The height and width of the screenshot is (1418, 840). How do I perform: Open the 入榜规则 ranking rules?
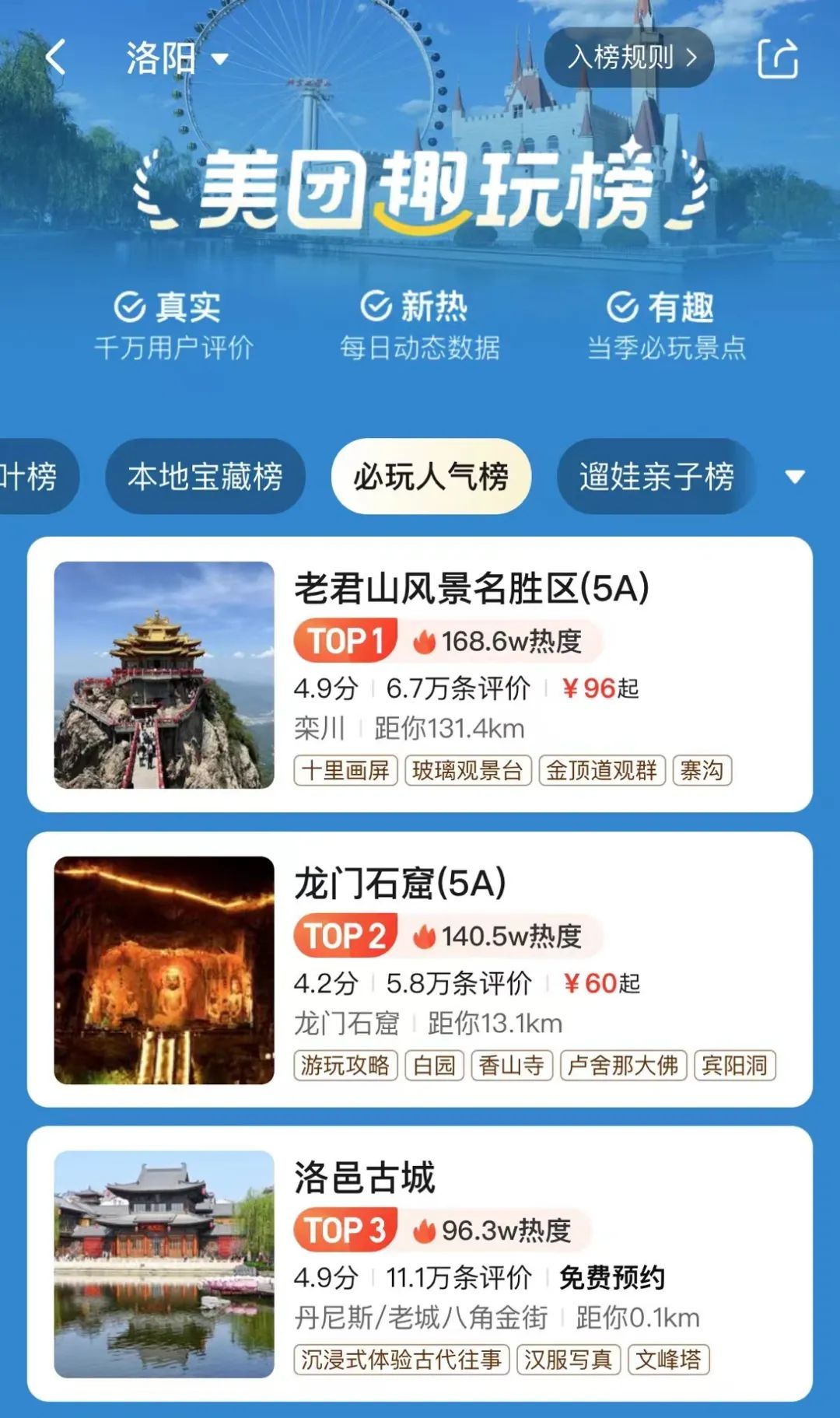coord(629,57)
